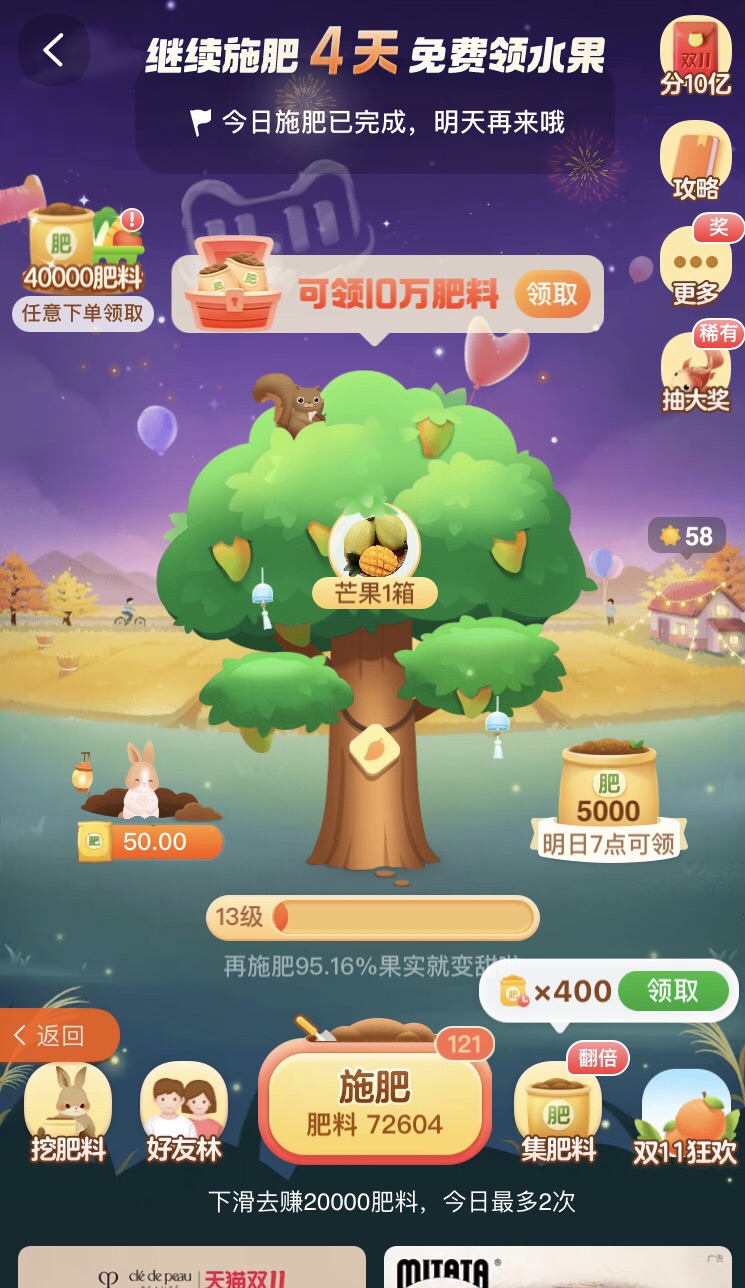Viewport: 745px width, 1288px height.
Task: Tap the orange 返回 button
Action: coord(60,1036)
